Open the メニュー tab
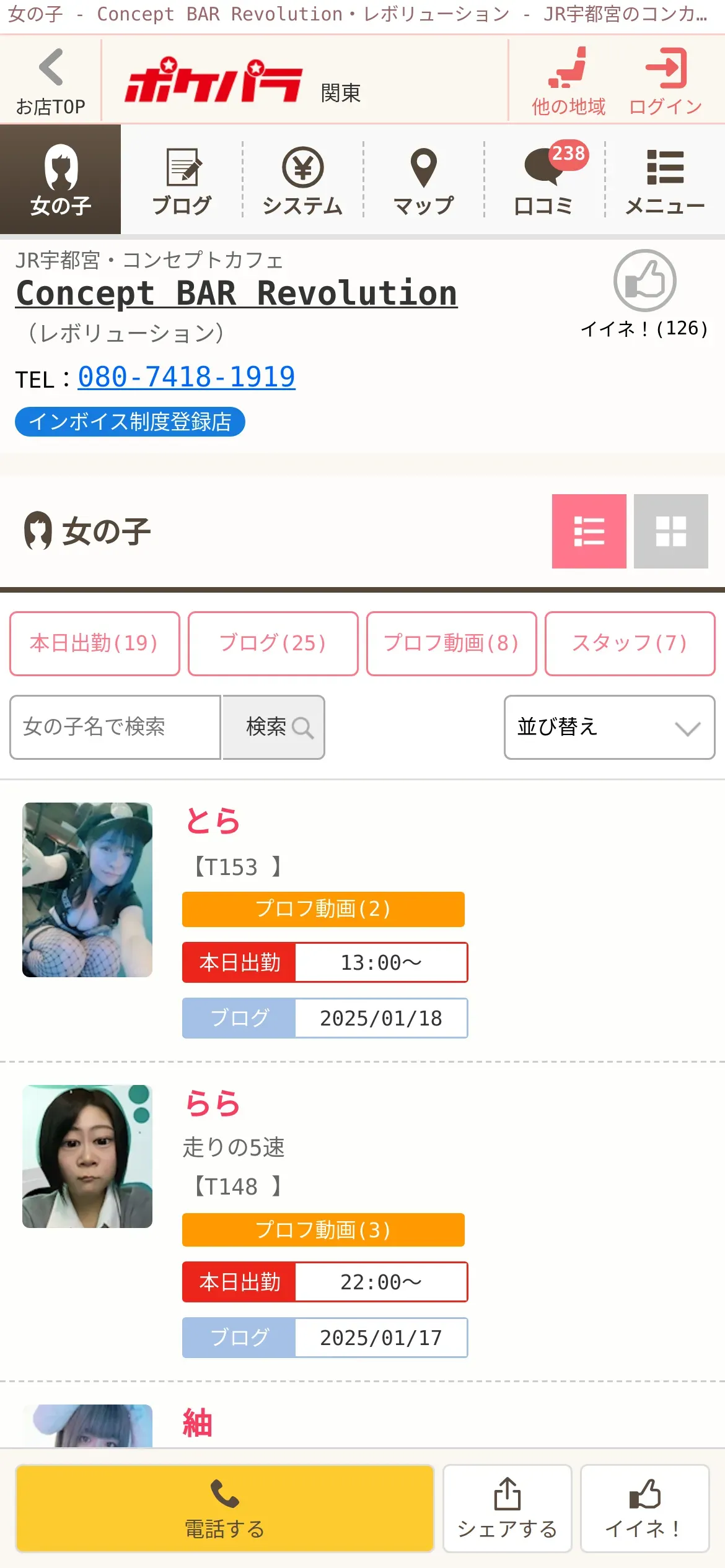 click(x=666, y=180)
